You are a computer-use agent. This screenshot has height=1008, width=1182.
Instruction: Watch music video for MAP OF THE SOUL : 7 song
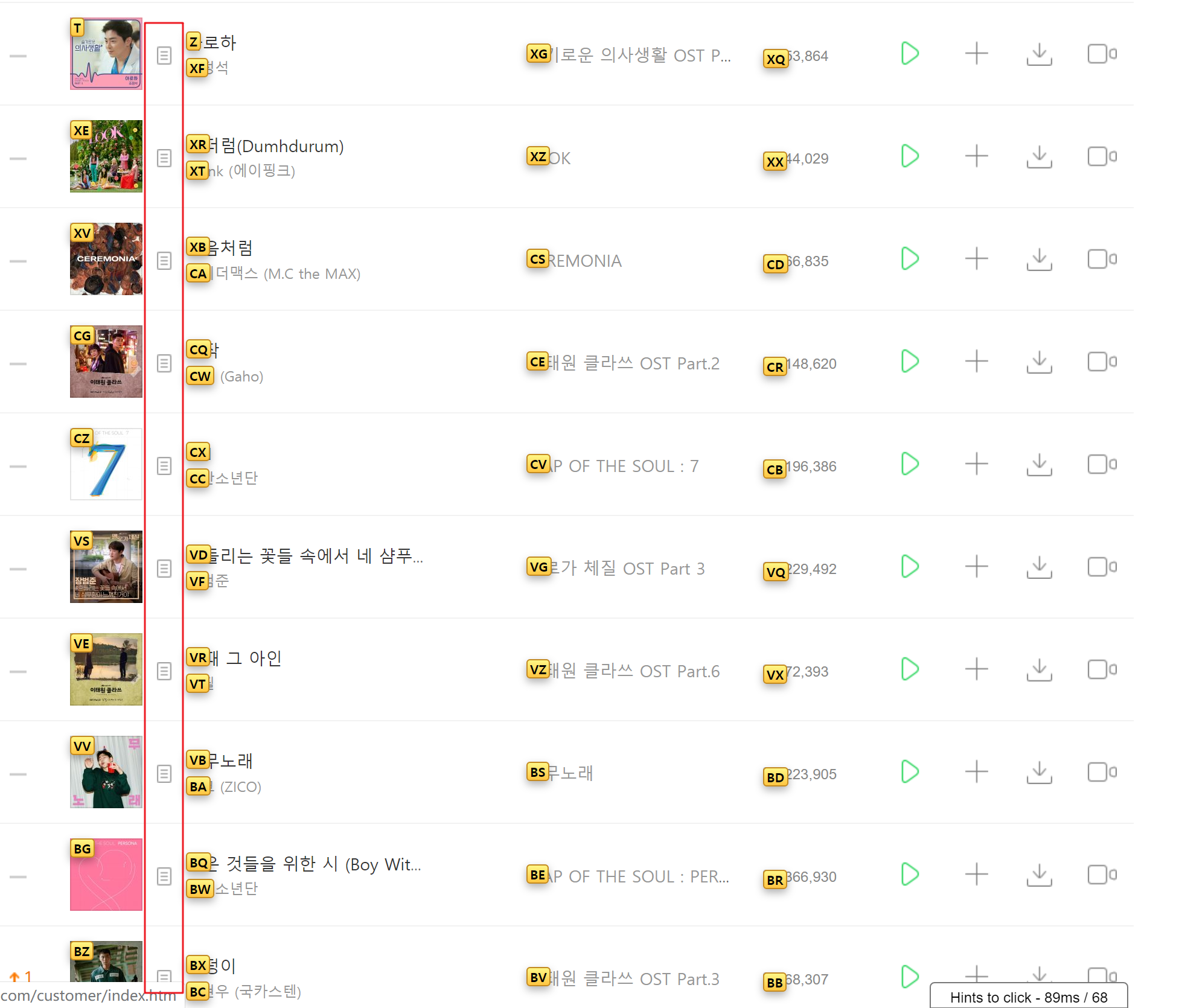tap(1101, 464)
